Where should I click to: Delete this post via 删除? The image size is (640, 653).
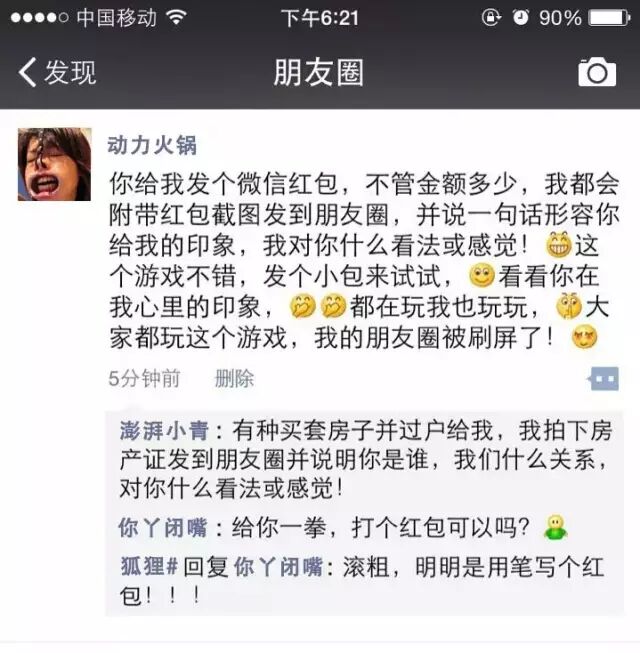(x=234, y=378)
